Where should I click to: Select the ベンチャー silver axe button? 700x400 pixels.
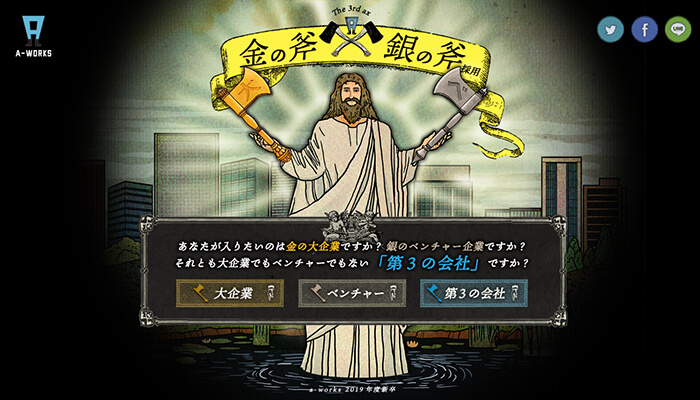(x=350, y=294)
